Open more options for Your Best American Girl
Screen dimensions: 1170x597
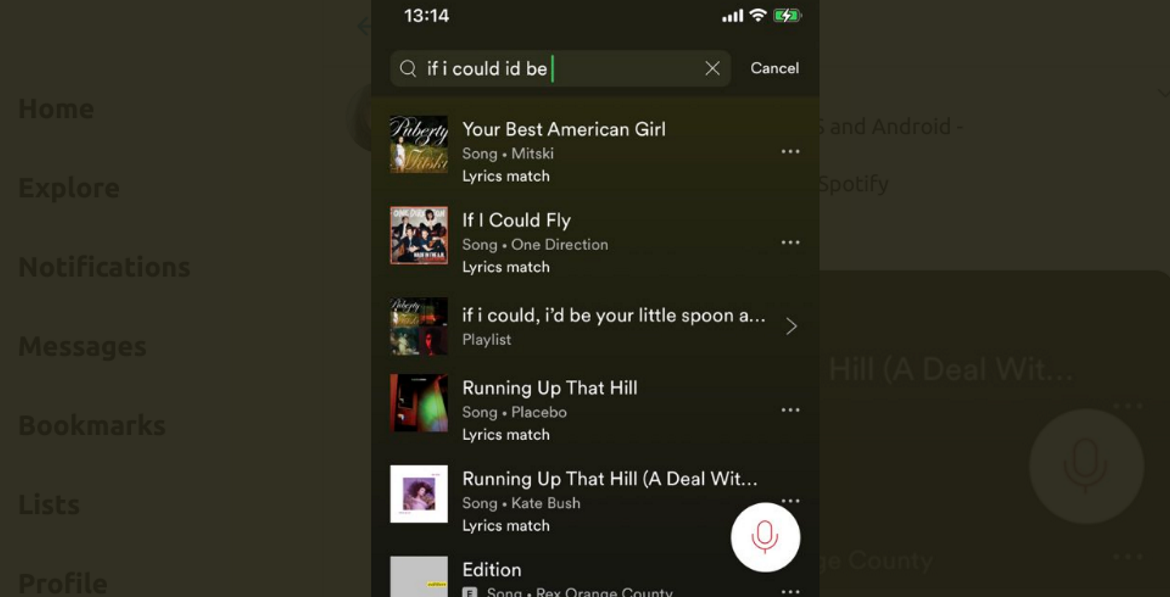pos(790,151)
